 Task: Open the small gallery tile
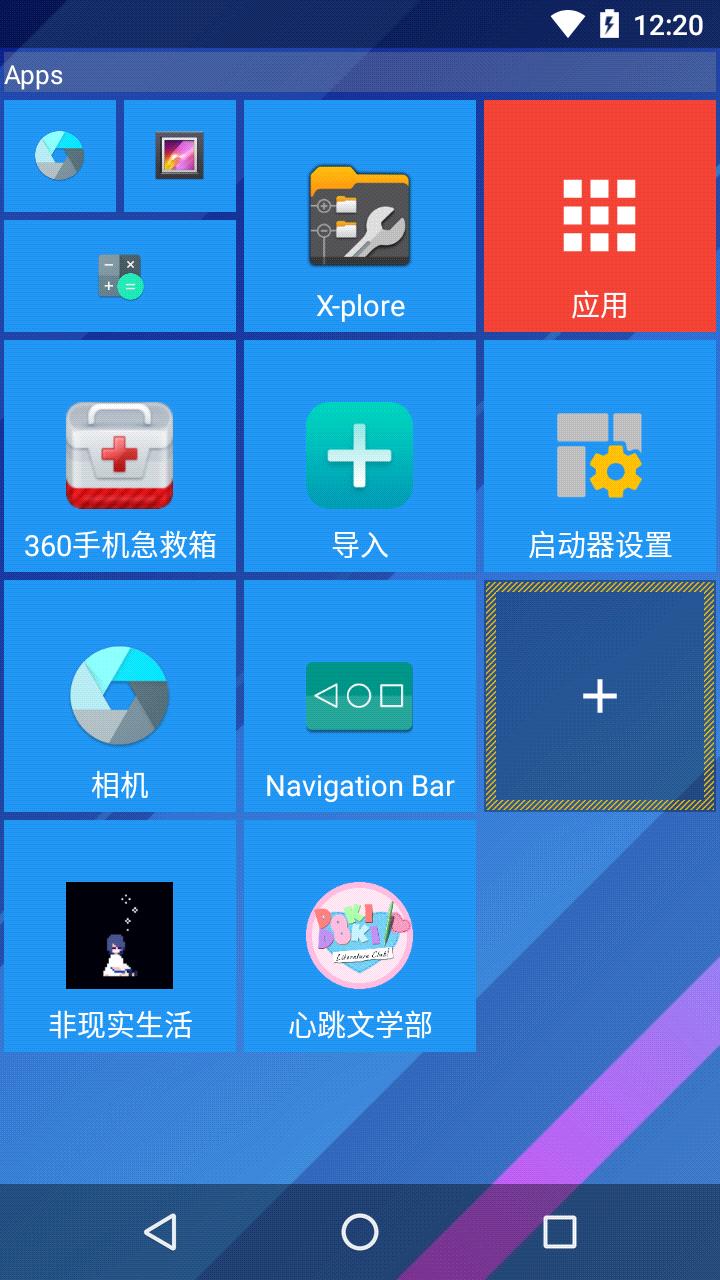[180, 156]
